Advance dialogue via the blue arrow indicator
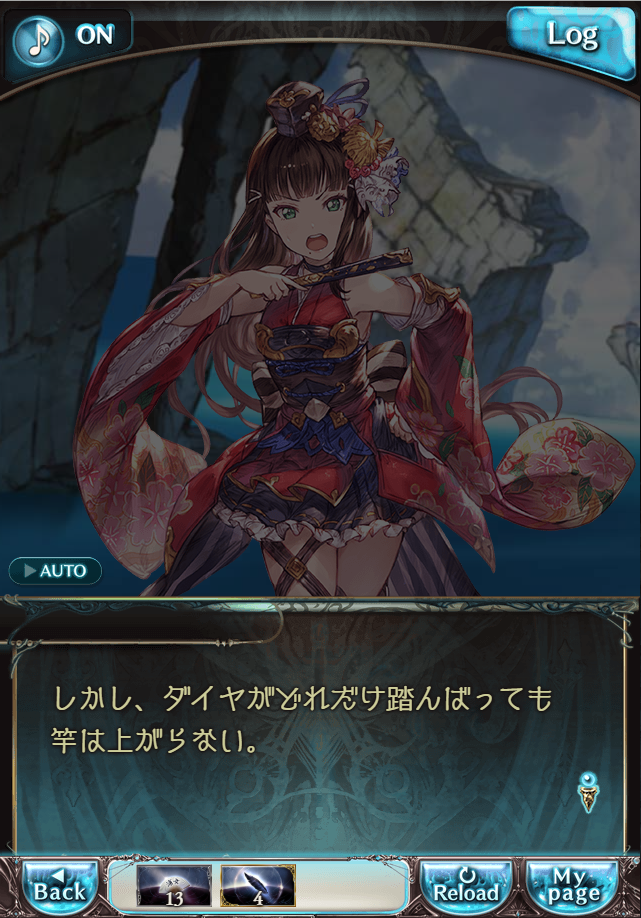The width and height of the screenshot is (641, 918). tap(589, 790)
